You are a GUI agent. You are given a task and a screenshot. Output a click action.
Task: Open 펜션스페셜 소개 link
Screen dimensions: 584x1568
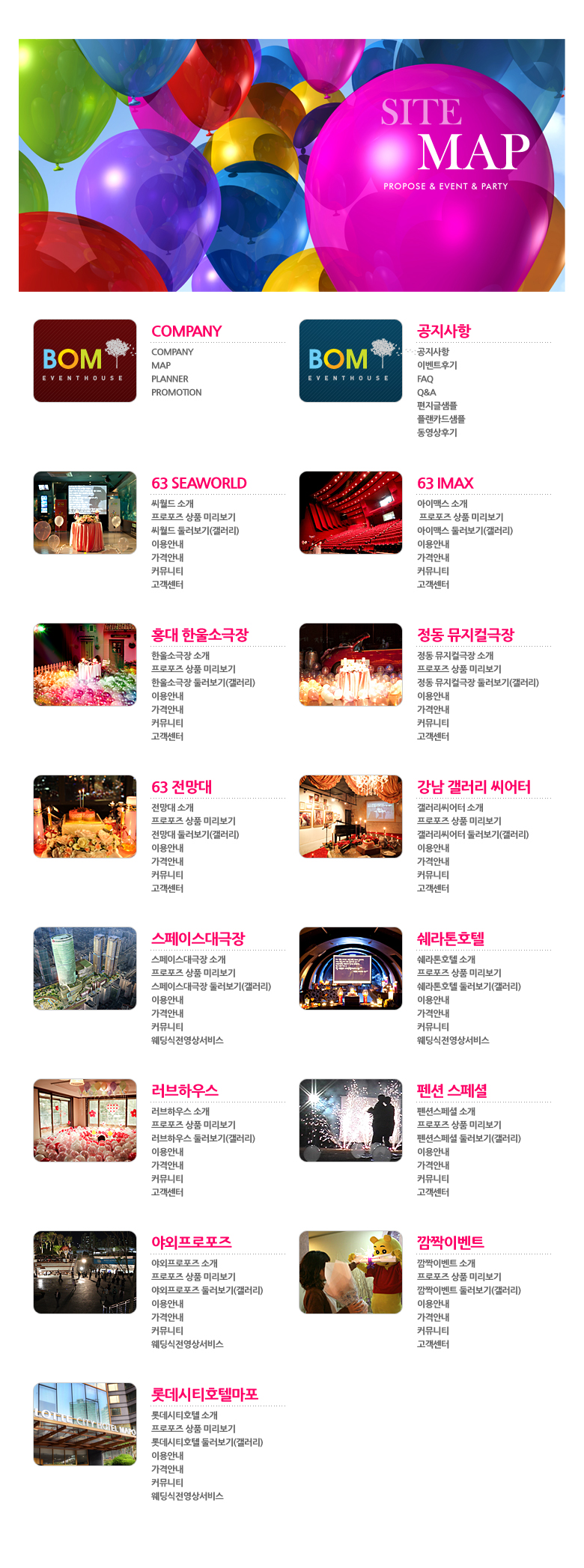pos(446,1111)
